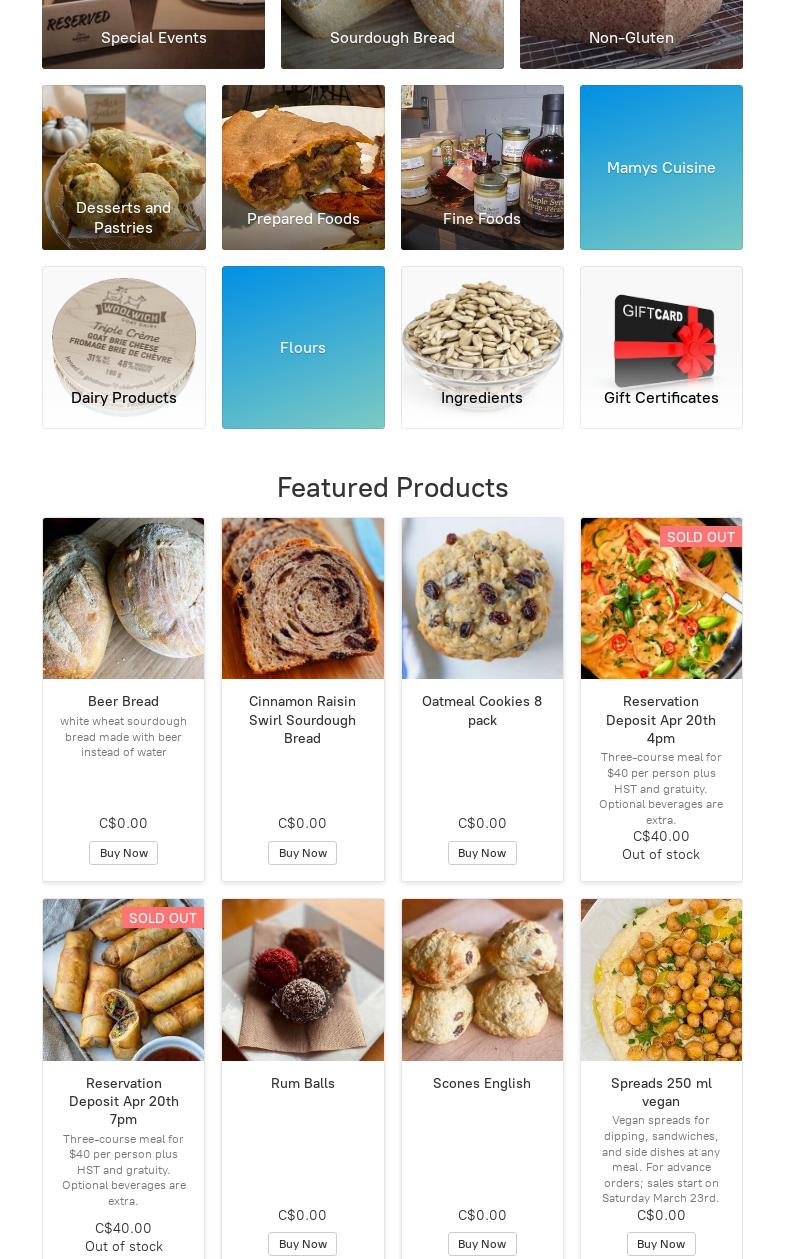Open Reservation Deposit Apr 20th 7pm product

pos(123,1101)
